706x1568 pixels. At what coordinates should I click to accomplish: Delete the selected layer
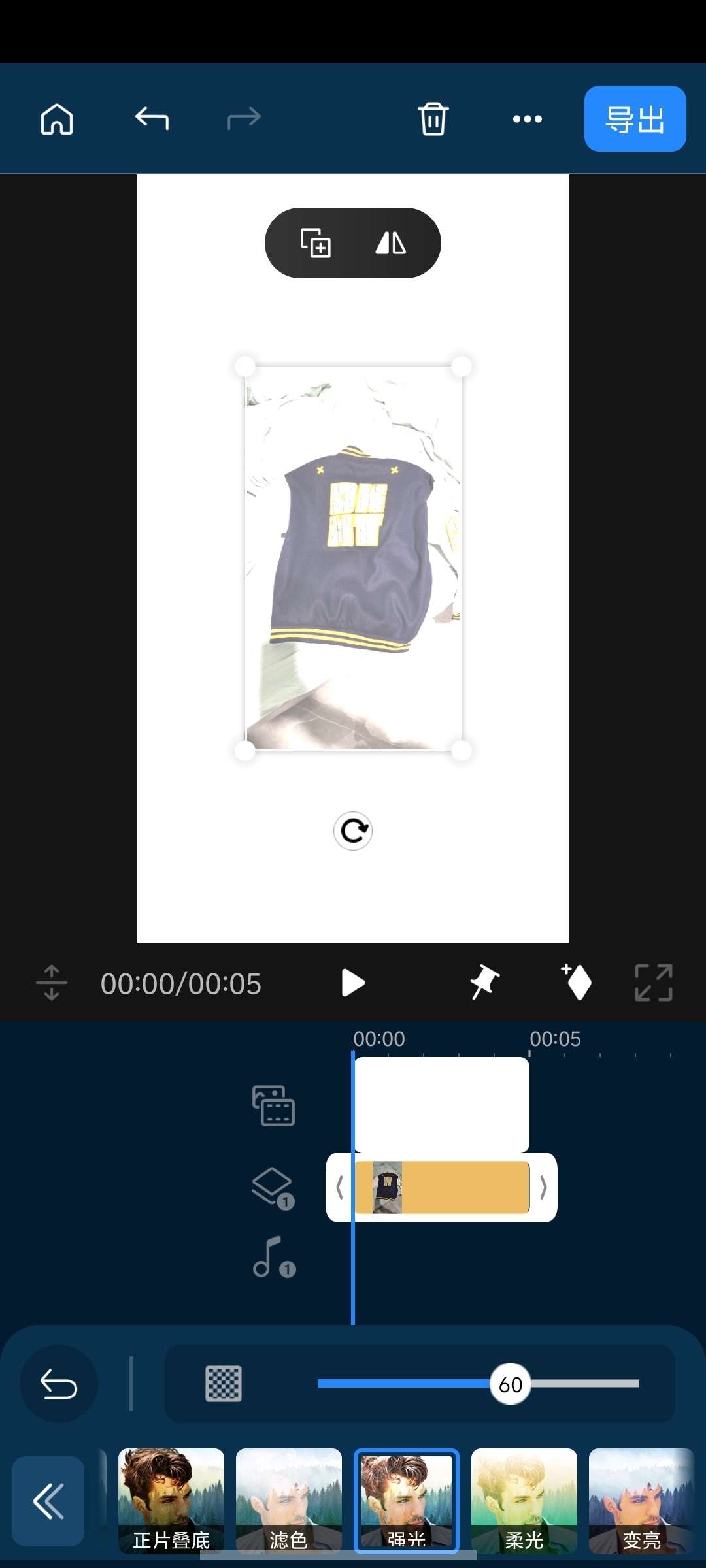tap(433, 119)
